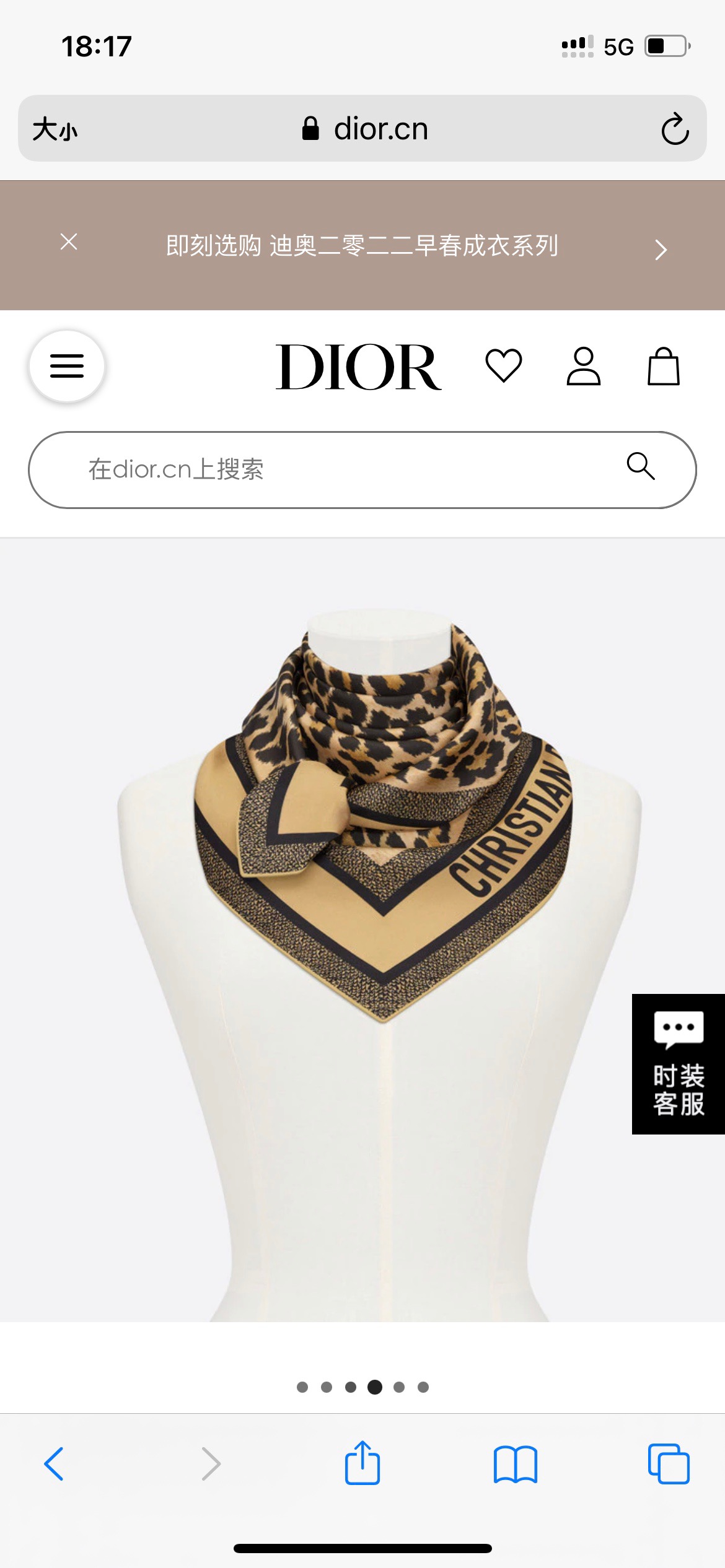
Task: Reload the page in Safari
Action: (675, 129)
